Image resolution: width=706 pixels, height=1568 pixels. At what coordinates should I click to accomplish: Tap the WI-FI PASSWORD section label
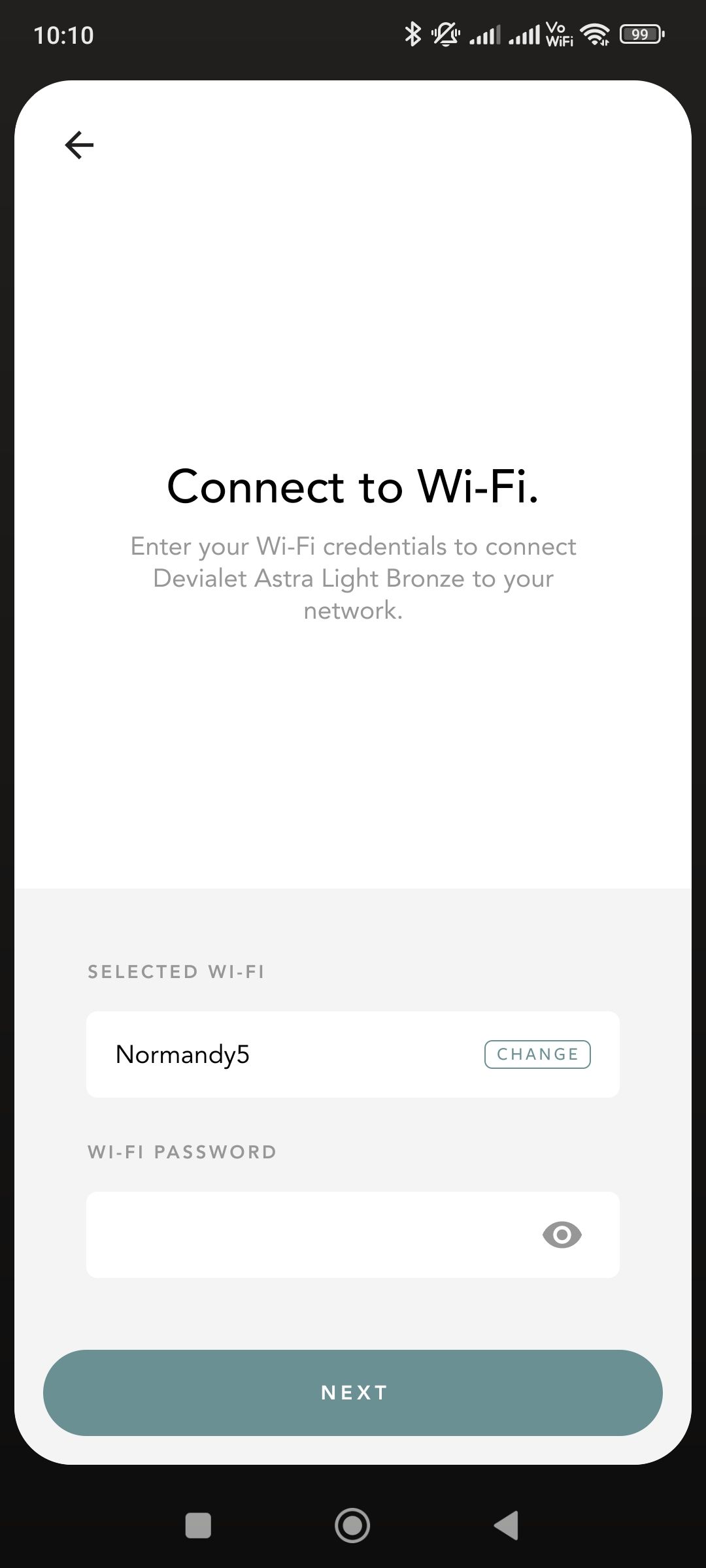click(182, 1151)
